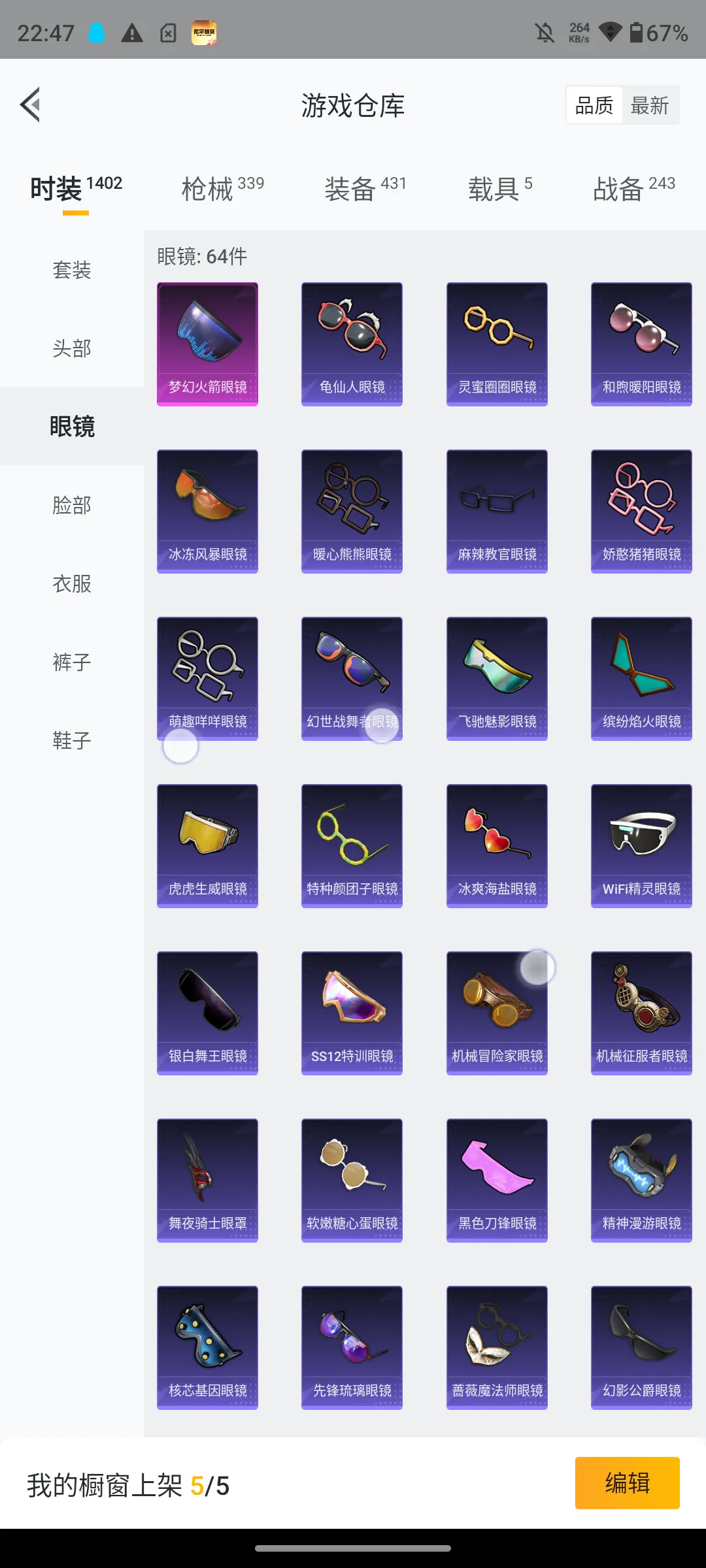Viewport: 706px width, 1568px height.
Task: View the 黑色刀锋眼镜 item
Action: click(497, 1180)
